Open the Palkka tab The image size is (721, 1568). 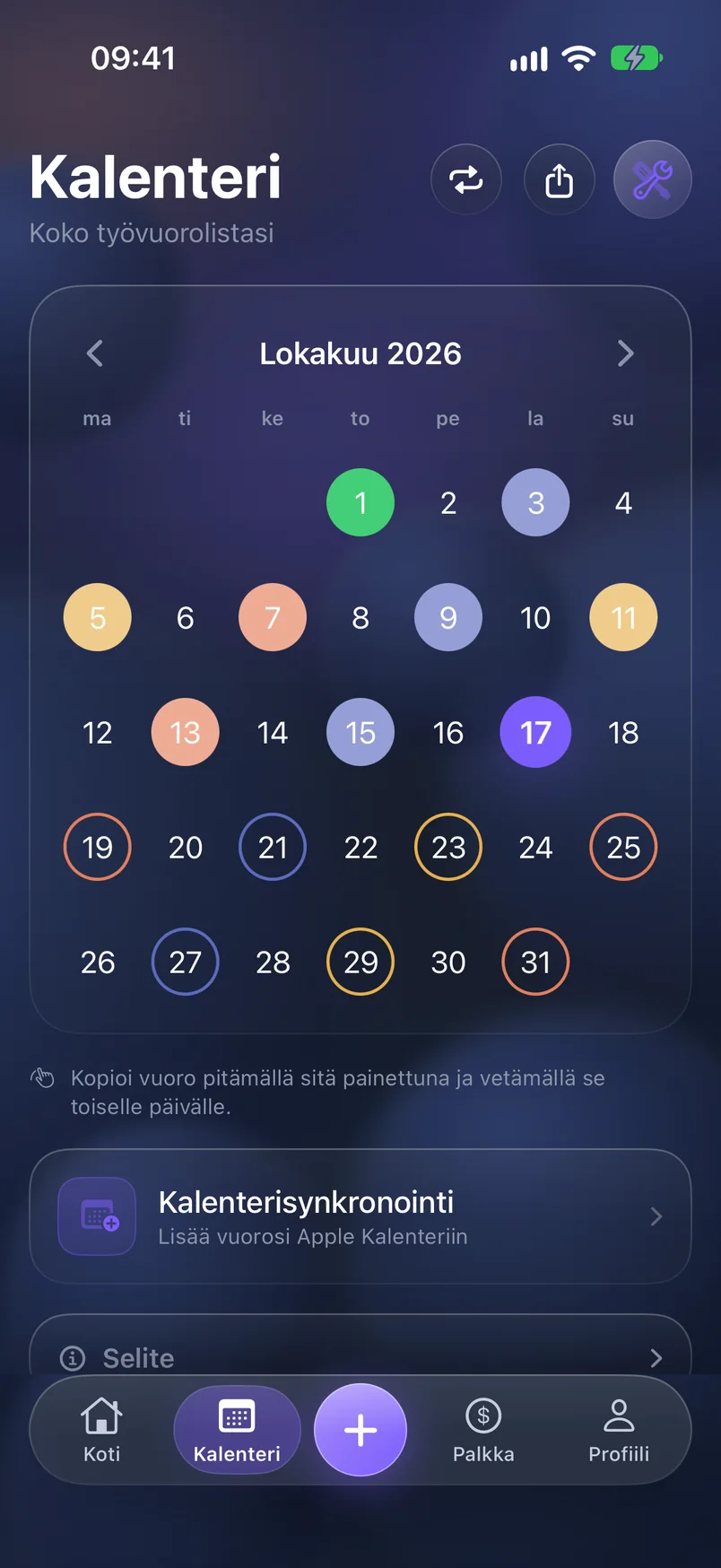coord(483,1430)
